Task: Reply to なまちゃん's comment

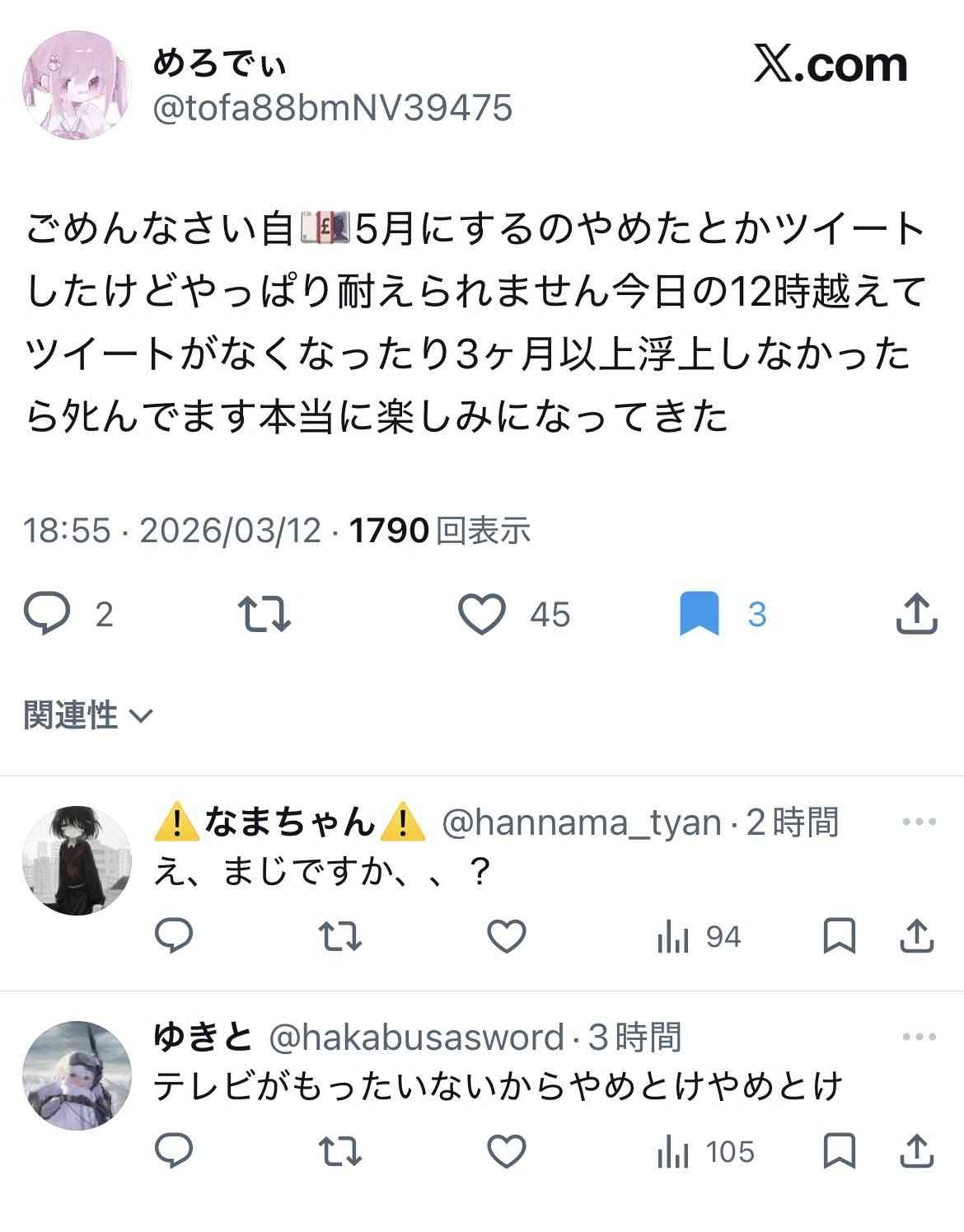Action: coord(174,936)
